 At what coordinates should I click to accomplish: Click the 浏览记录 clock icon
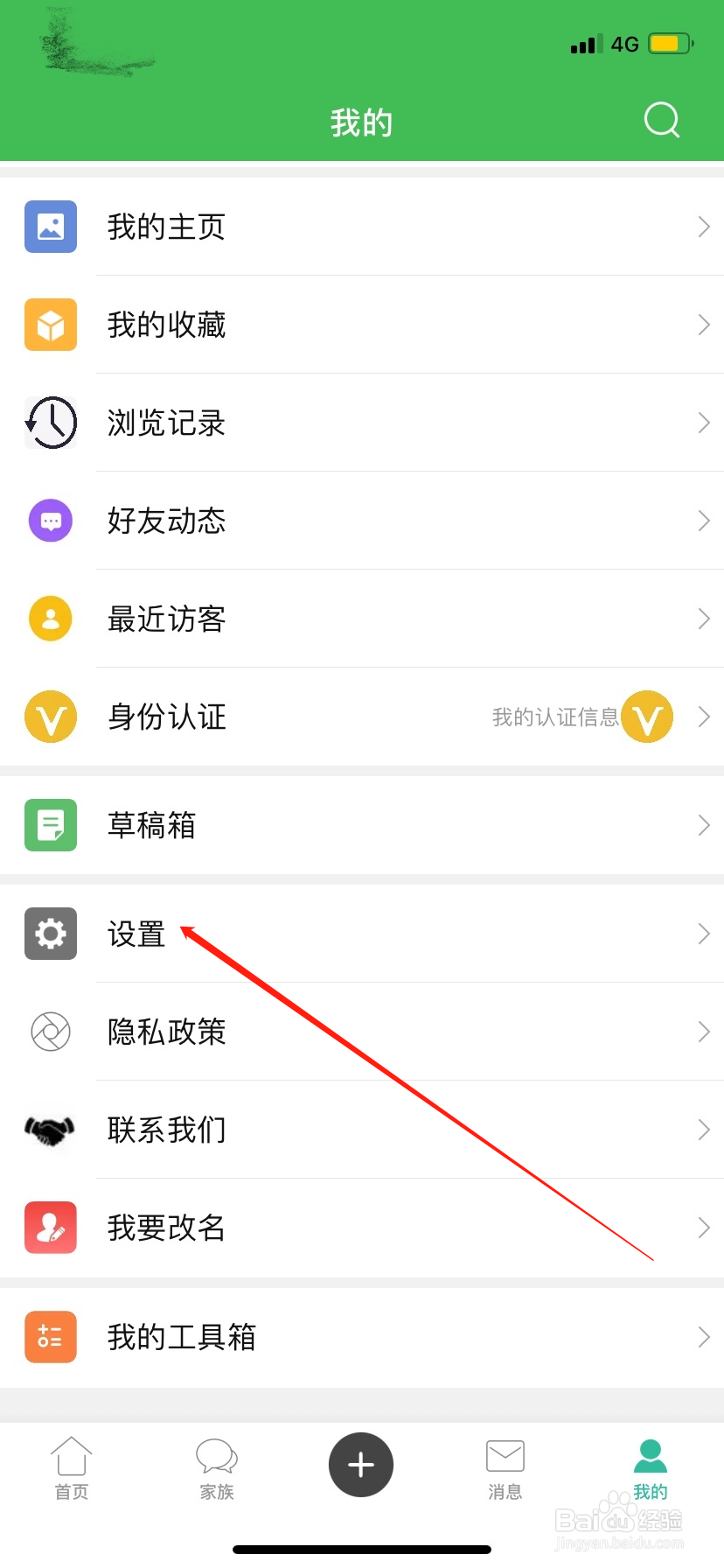(50, 423)
